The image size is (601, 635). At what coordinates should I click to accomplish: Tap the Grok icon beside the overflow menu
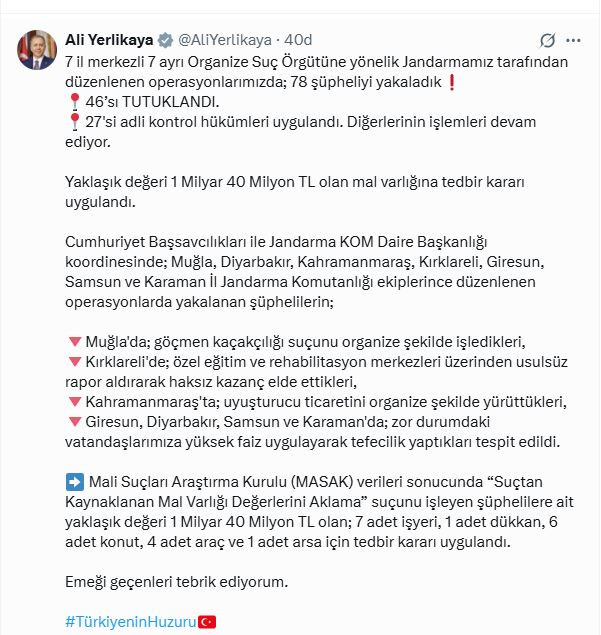coord(547,41)
